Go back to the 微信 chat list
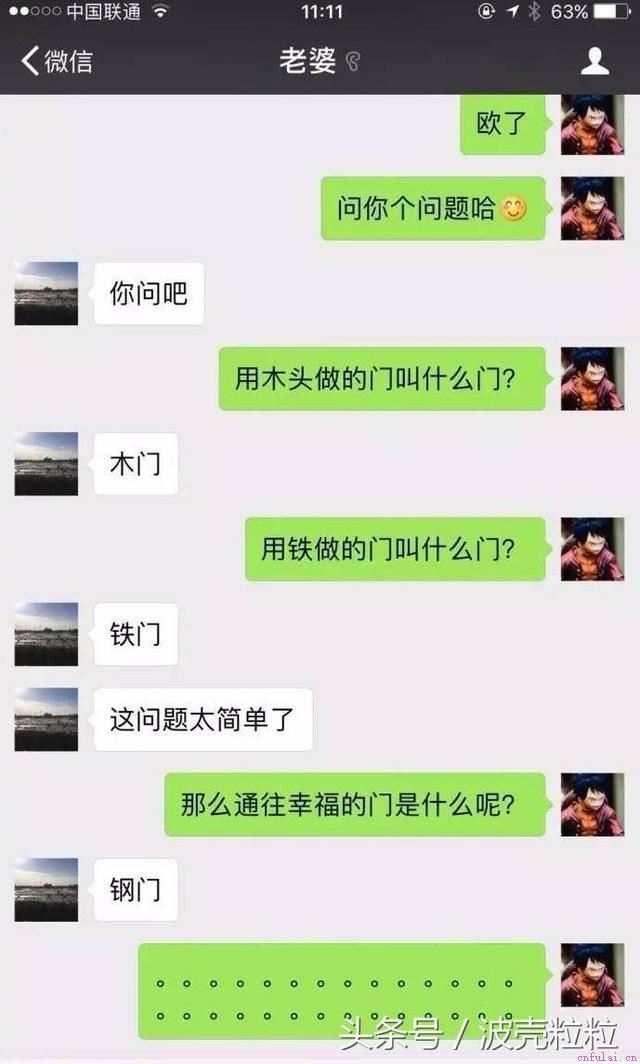This screenshot has width=640, height=1064. coord(56,61)
